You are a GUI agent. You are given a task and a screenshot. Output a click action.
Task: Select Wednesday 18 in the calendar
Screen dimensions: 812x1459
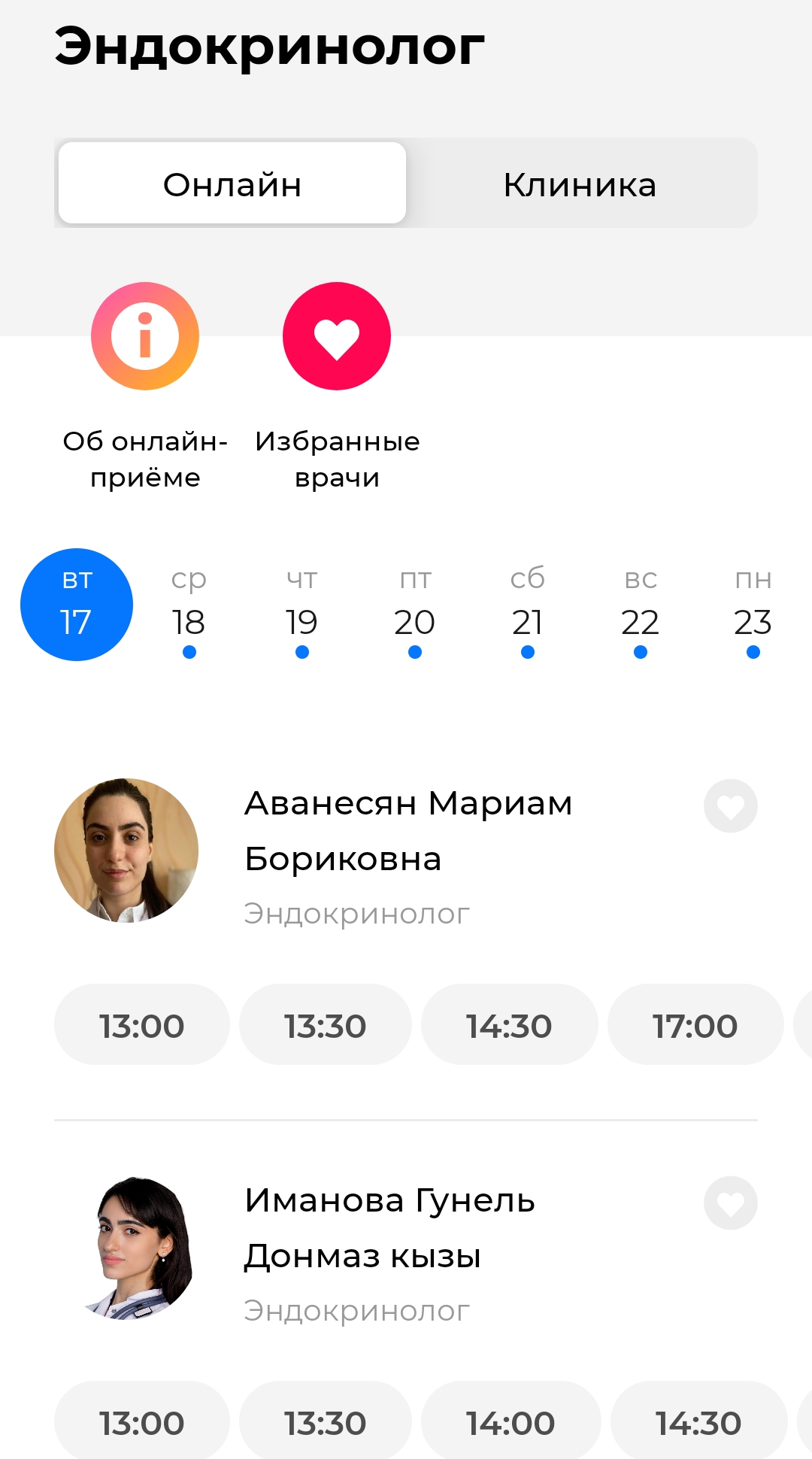pos(189,609)
